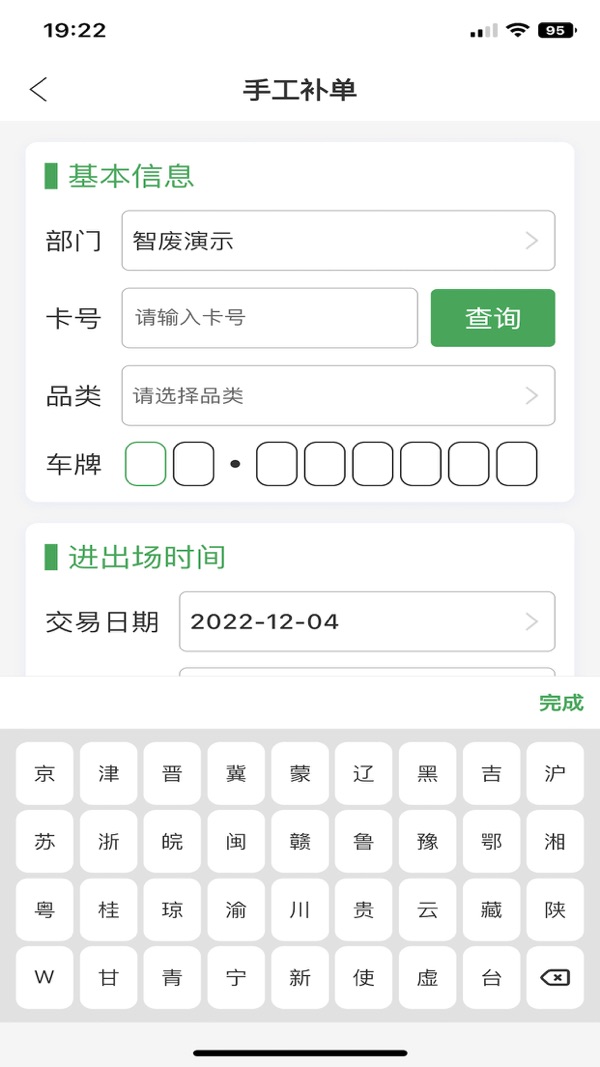The image size is (600, 1067).
Task: Tap the 川 province key
Action: (x=300, y=910)
